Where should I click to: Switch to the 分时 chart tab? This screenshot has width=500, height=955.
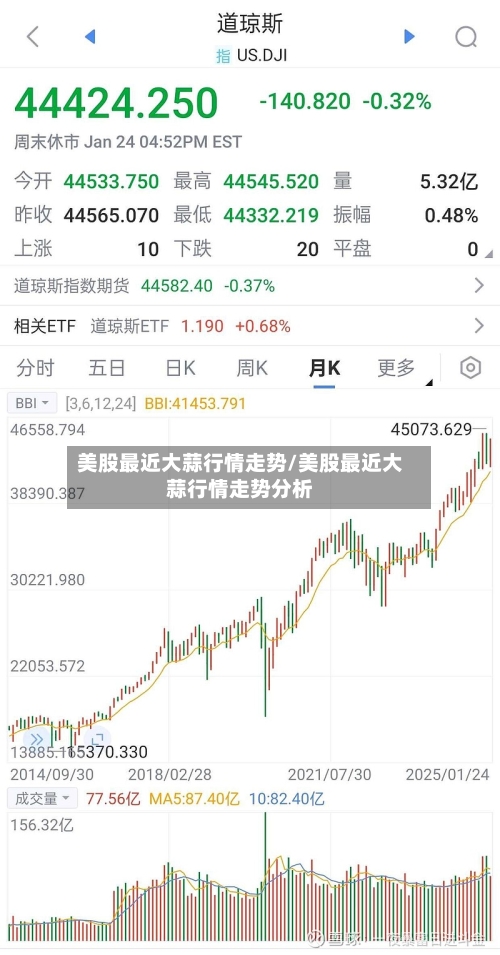click(35, 368)
